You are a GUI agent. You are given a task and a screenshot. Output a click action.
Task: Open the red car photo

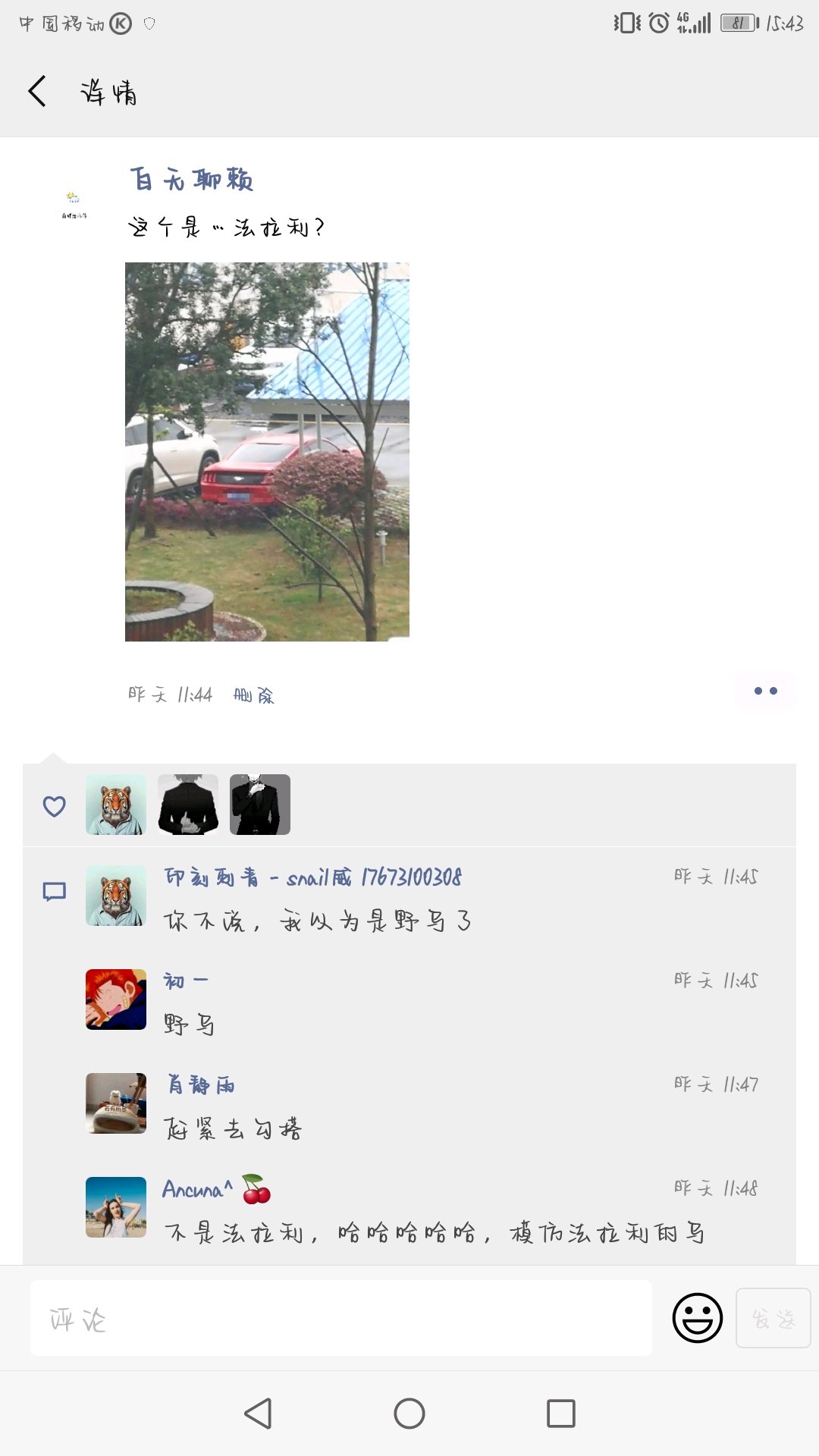click(x=267, y=452)
